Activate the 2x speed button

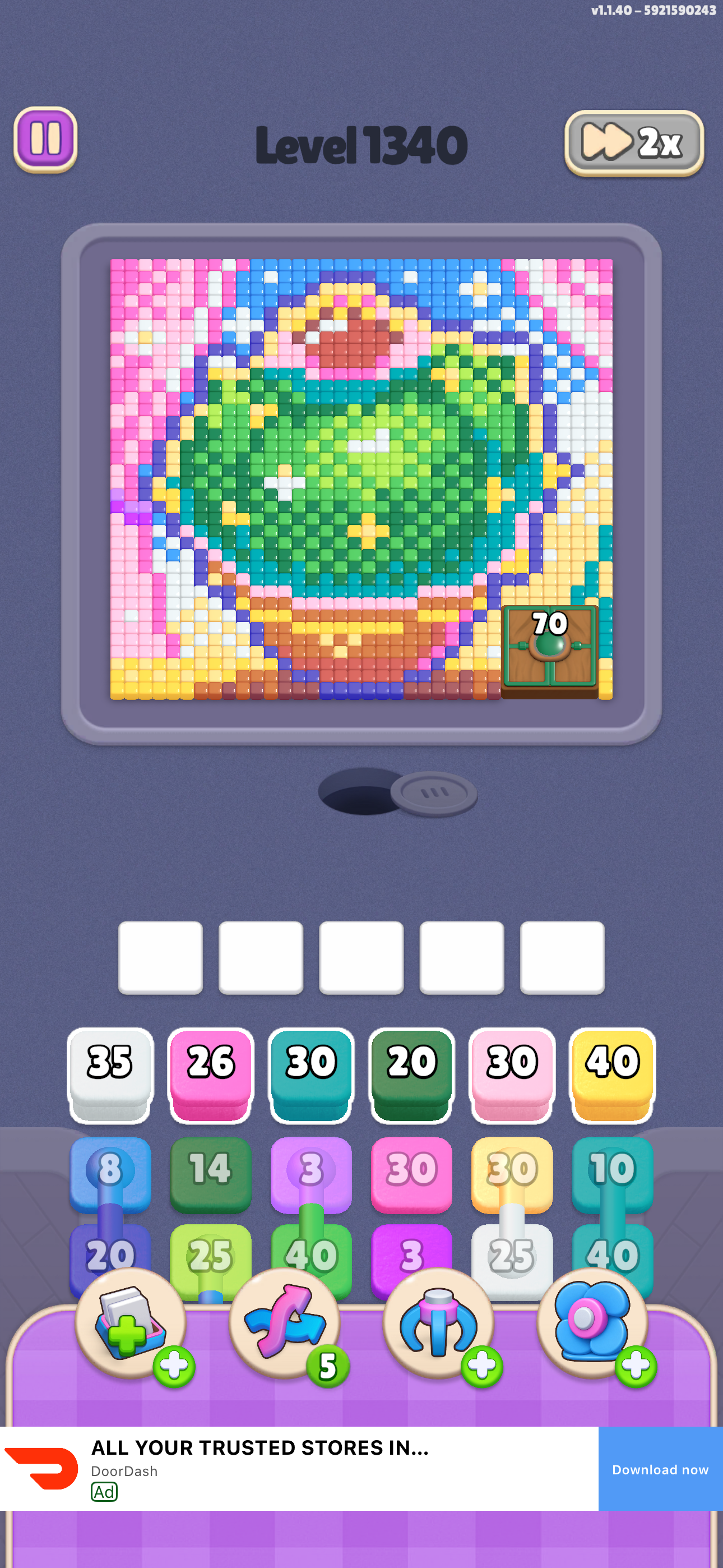[x=633, y=143]
